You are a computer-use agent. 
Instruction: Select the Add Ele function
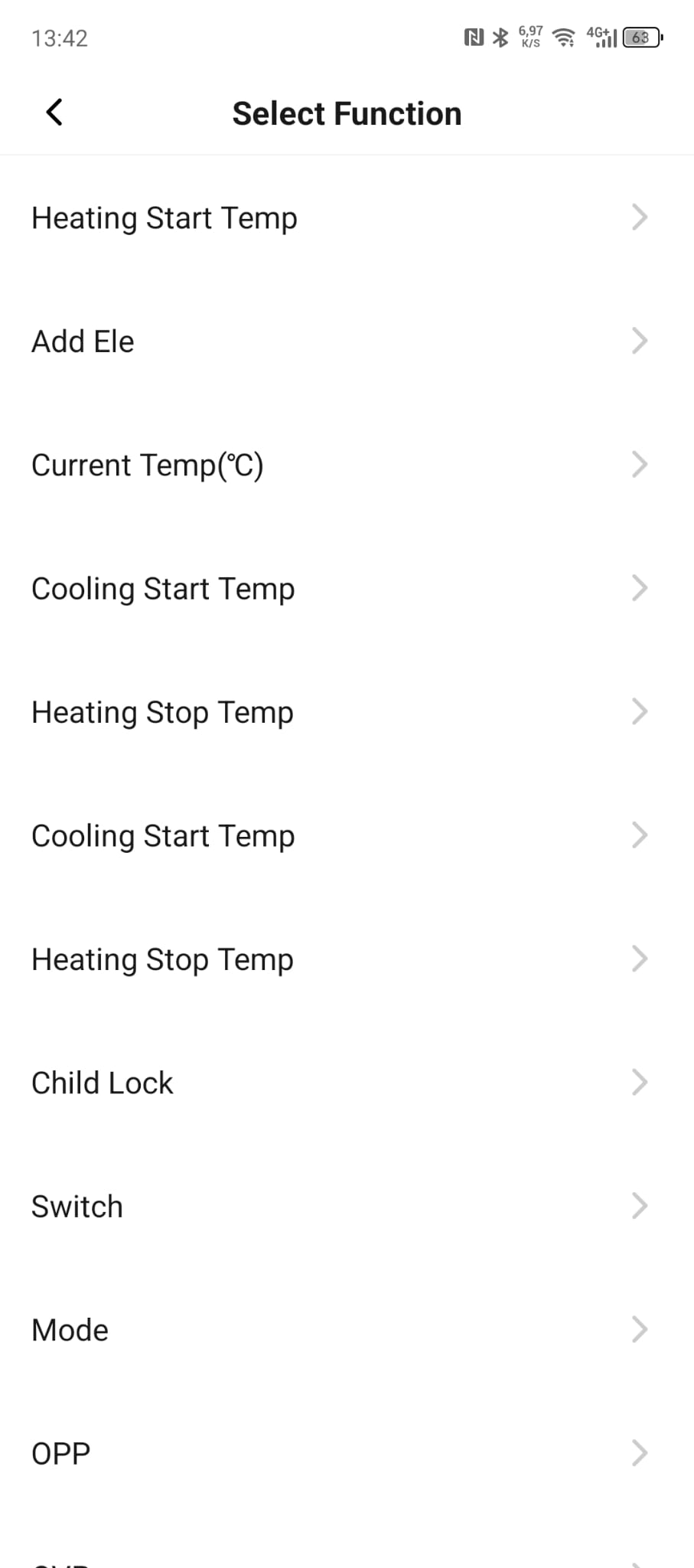click(347, 341)
